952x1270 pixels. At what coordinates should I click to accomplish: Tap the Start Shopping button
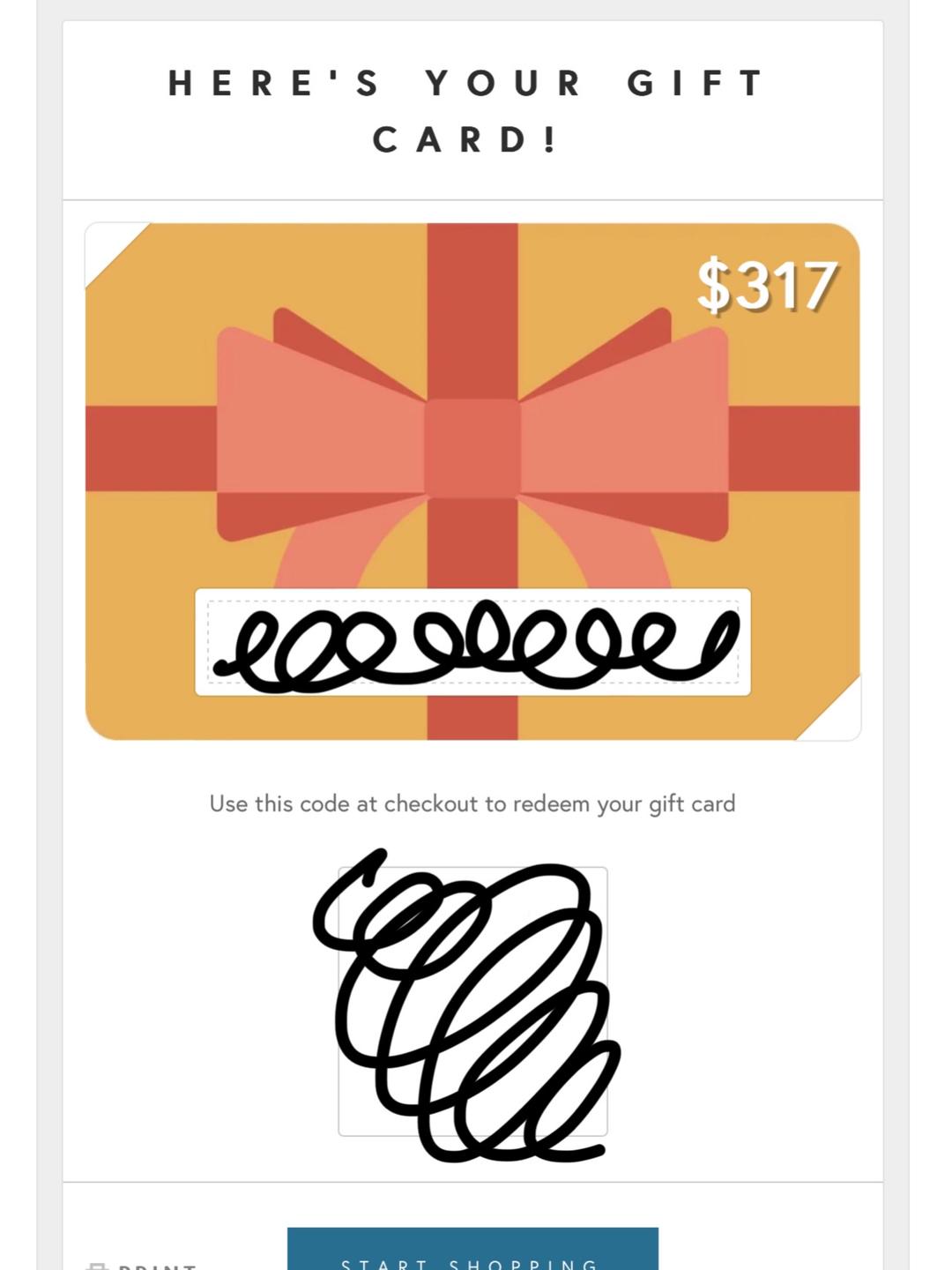pyautogui.click(x=472, y=1249)
